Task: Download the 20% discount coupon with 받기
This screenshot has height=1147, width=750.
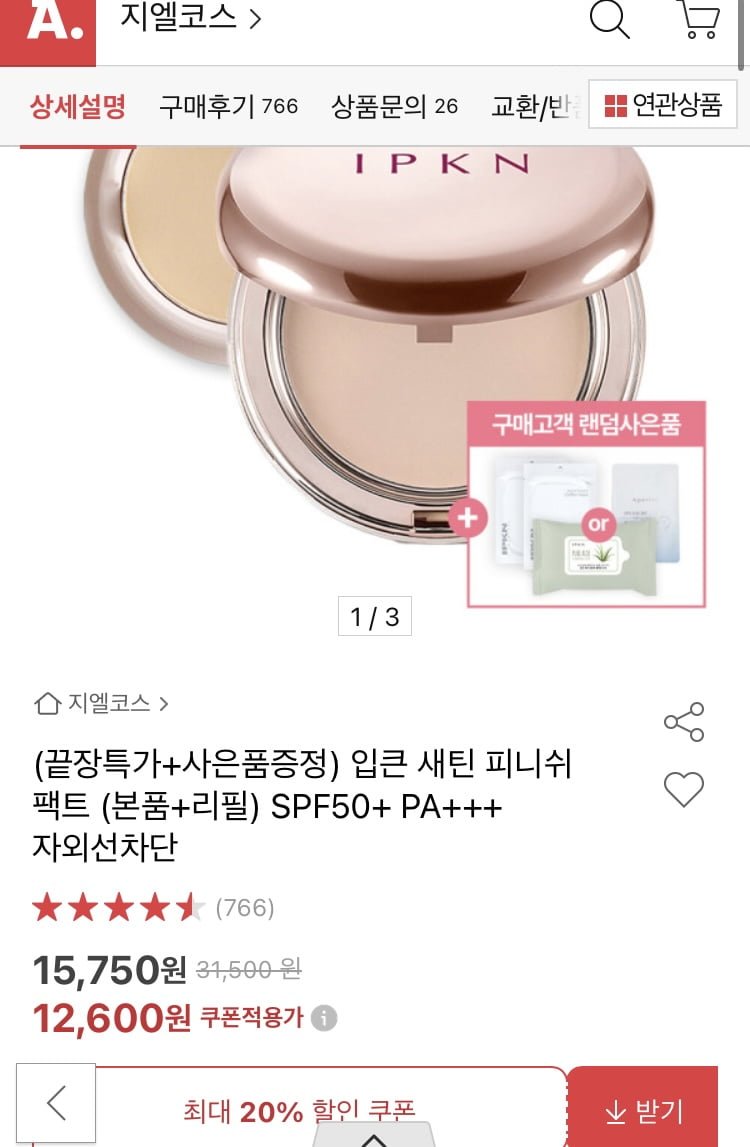Action: coord(642,1110)
